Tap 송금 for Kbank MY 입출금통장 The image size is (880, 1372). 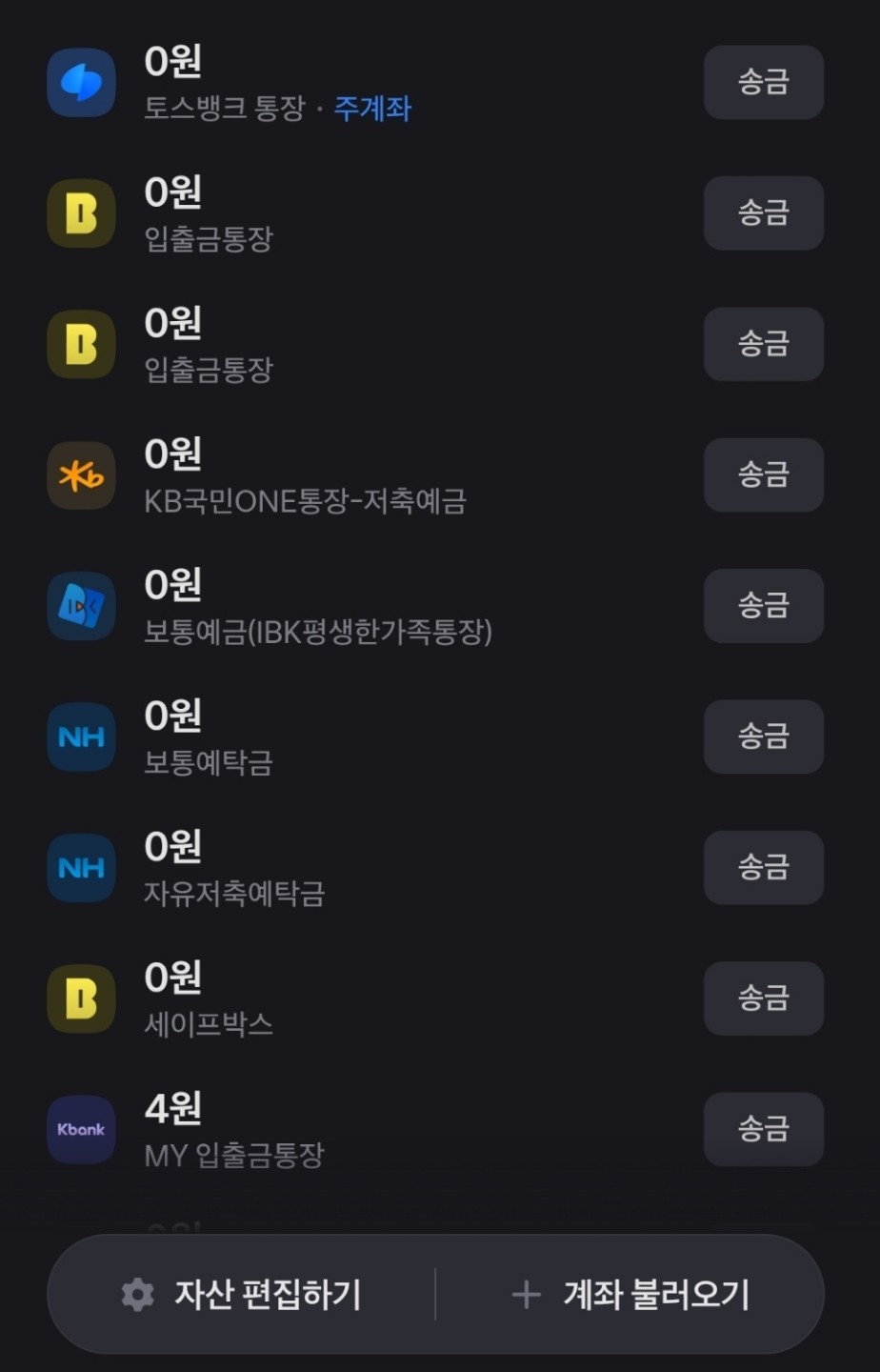(763, 1129)
